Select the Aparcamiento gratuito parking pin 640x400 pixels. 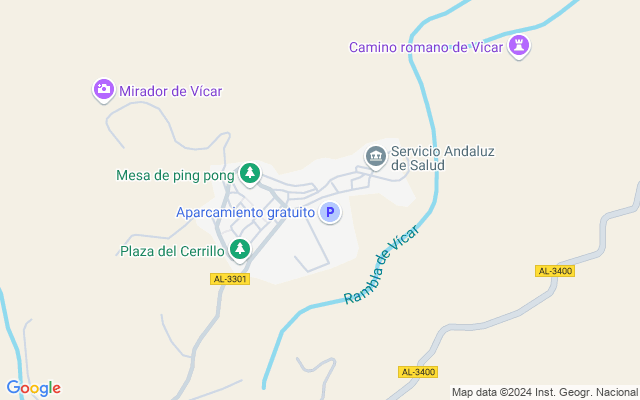[330, 213]
